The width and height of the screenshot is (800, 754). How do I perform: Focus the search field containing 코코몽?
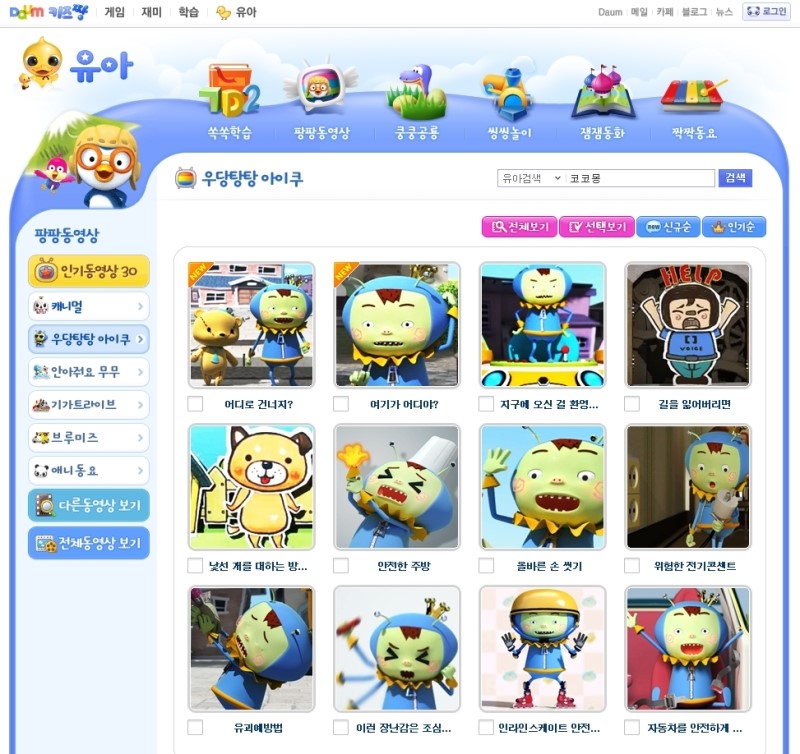click(x=640, y=178)
